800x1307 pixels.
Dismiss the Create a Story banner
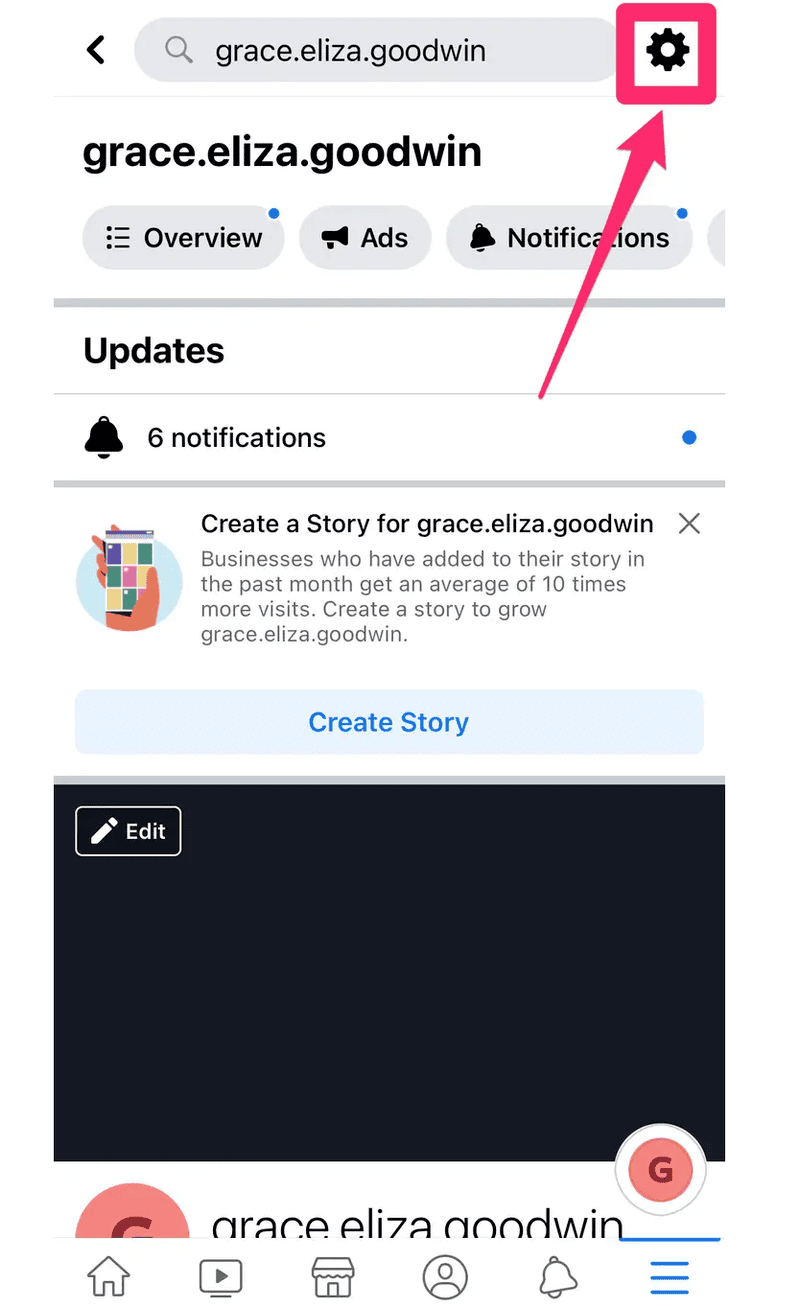click(689, 523)
